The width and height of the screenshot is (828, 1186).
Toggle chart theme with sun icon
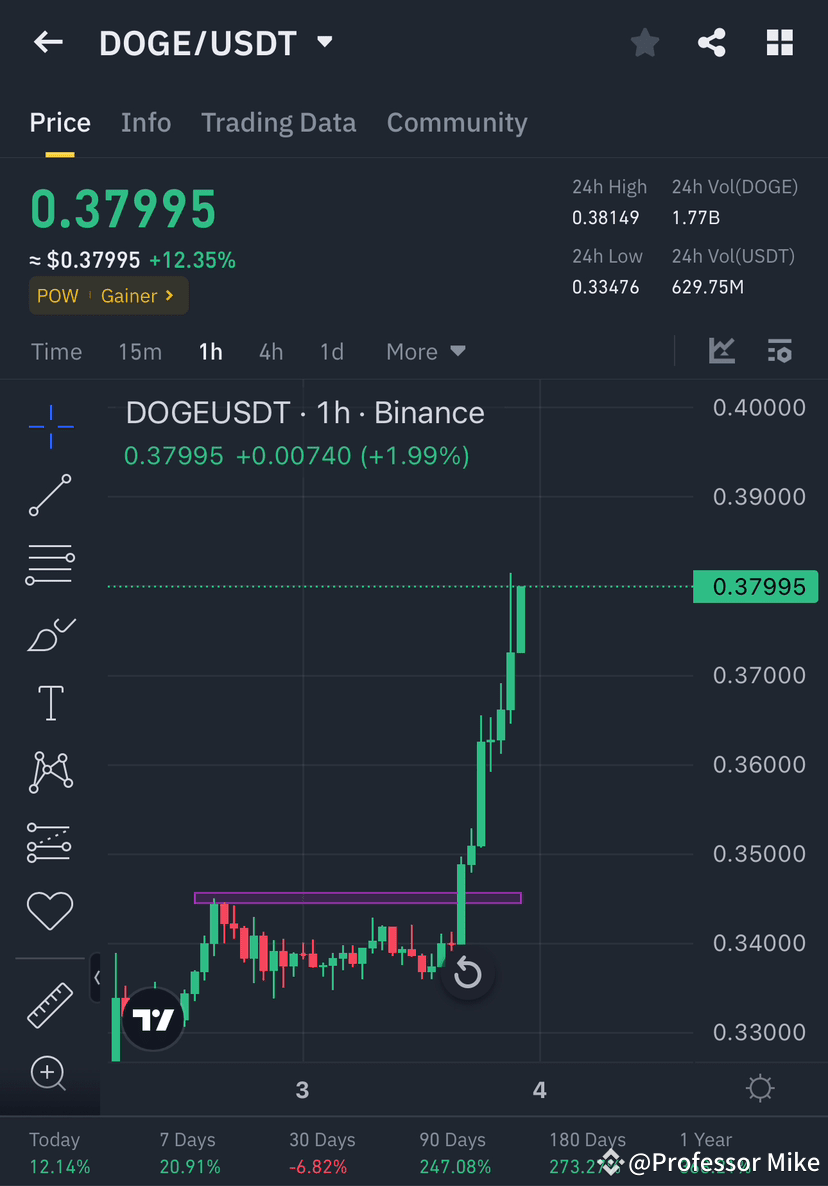coord(760,1088)
